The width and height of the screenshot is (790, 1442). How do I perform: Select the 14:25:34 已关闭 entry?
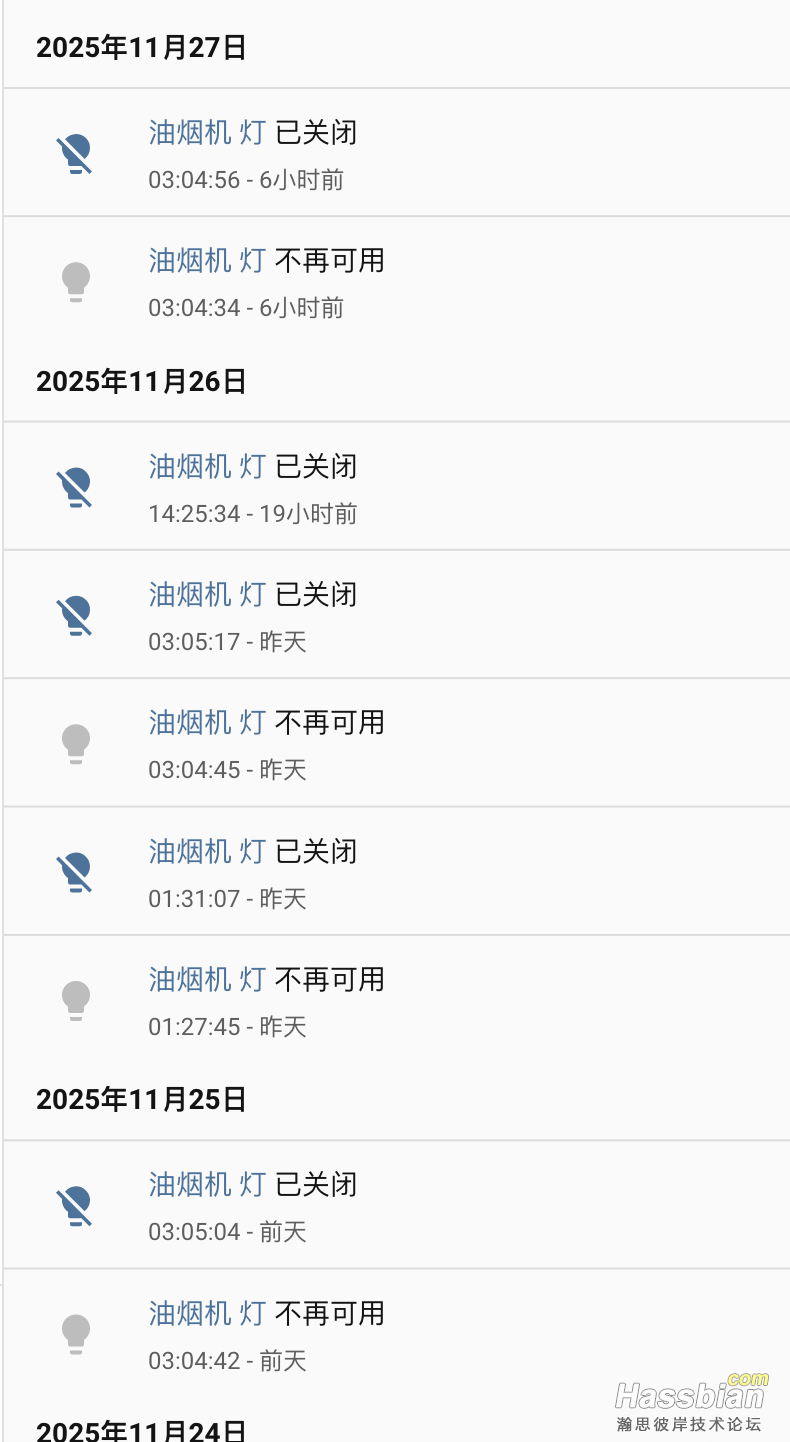tap(395, 487)
